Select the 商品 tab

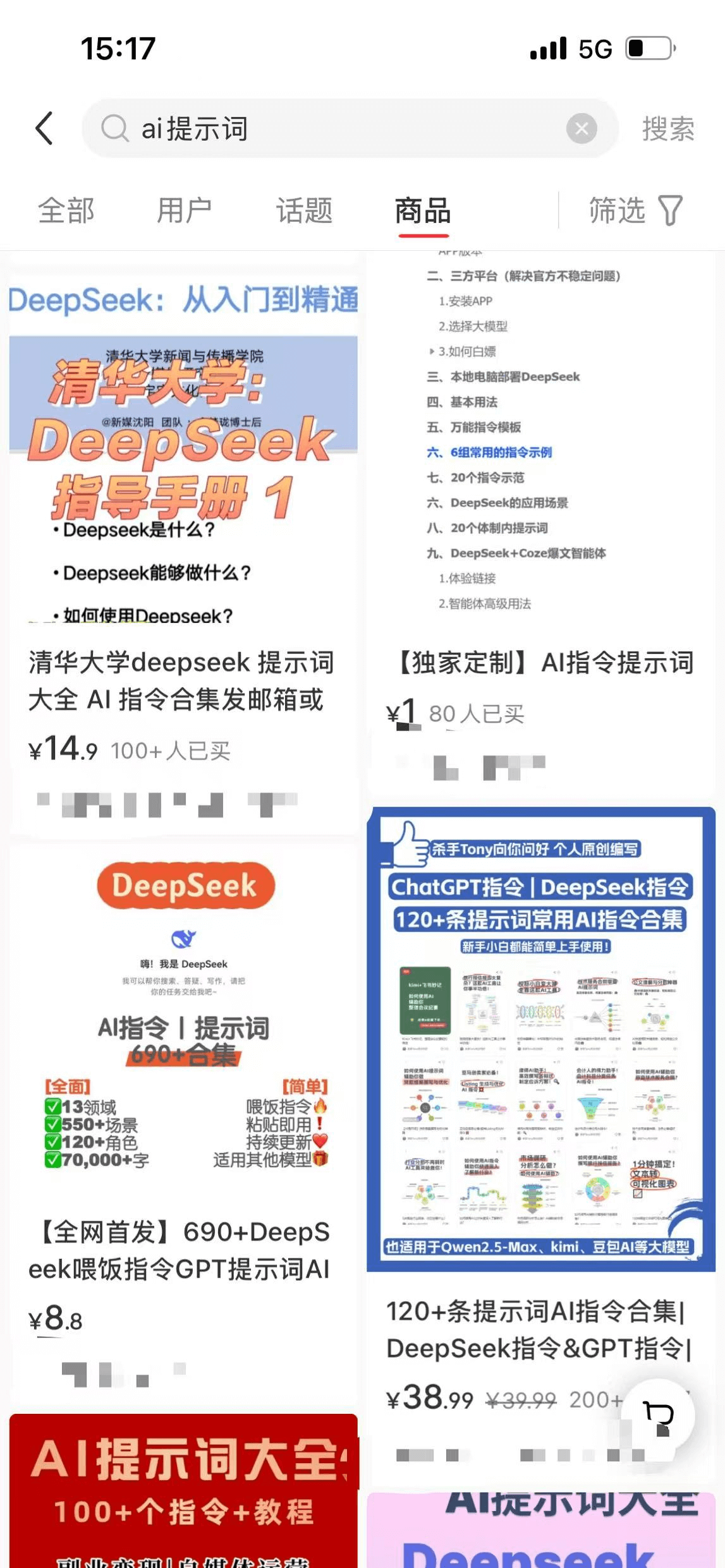423,211
